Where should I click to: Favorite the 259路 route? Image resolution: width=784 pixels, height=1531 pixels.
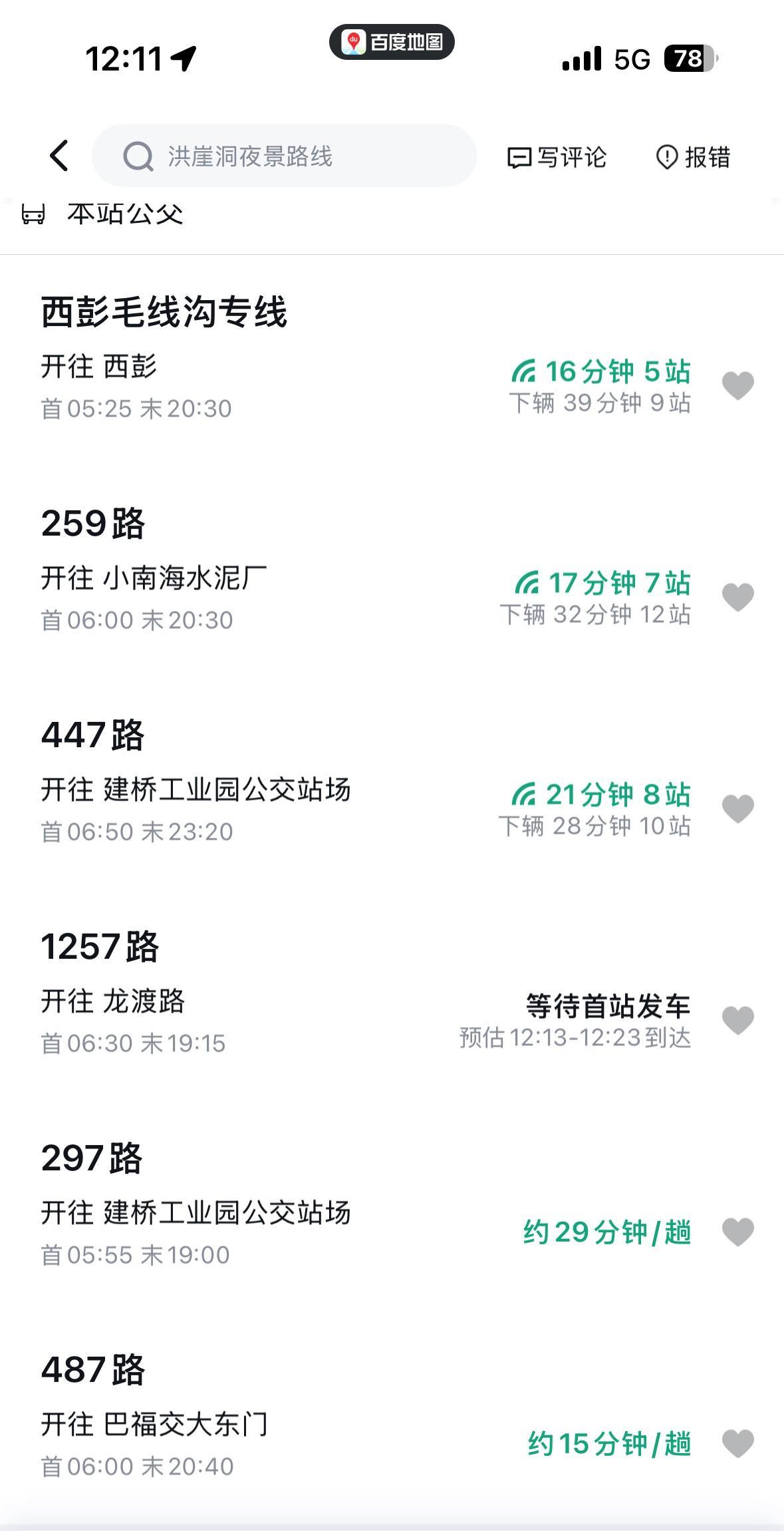pos(738,597)
